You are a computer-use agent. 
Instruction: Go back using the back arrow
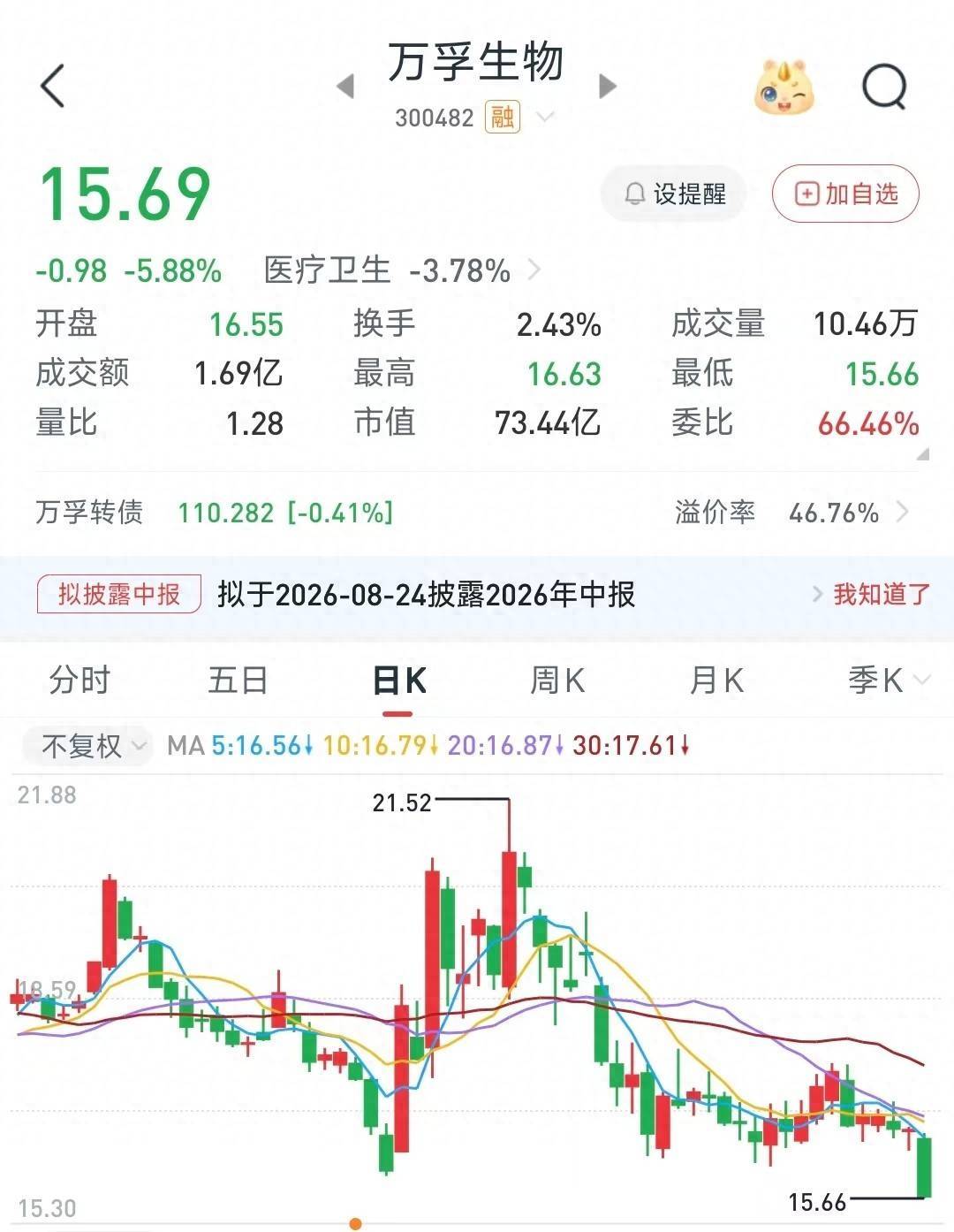click(x=53, y=86)
